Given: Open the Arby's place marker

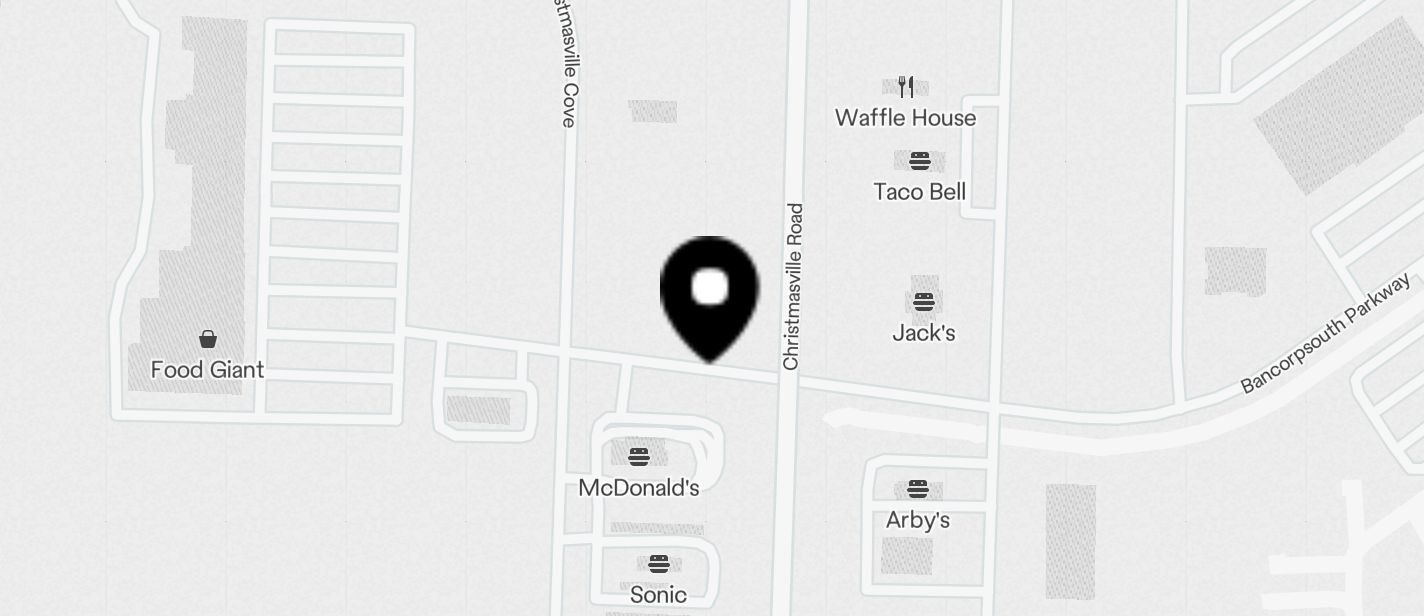Looking at the screenshot, I should click(x=918, y=490).
